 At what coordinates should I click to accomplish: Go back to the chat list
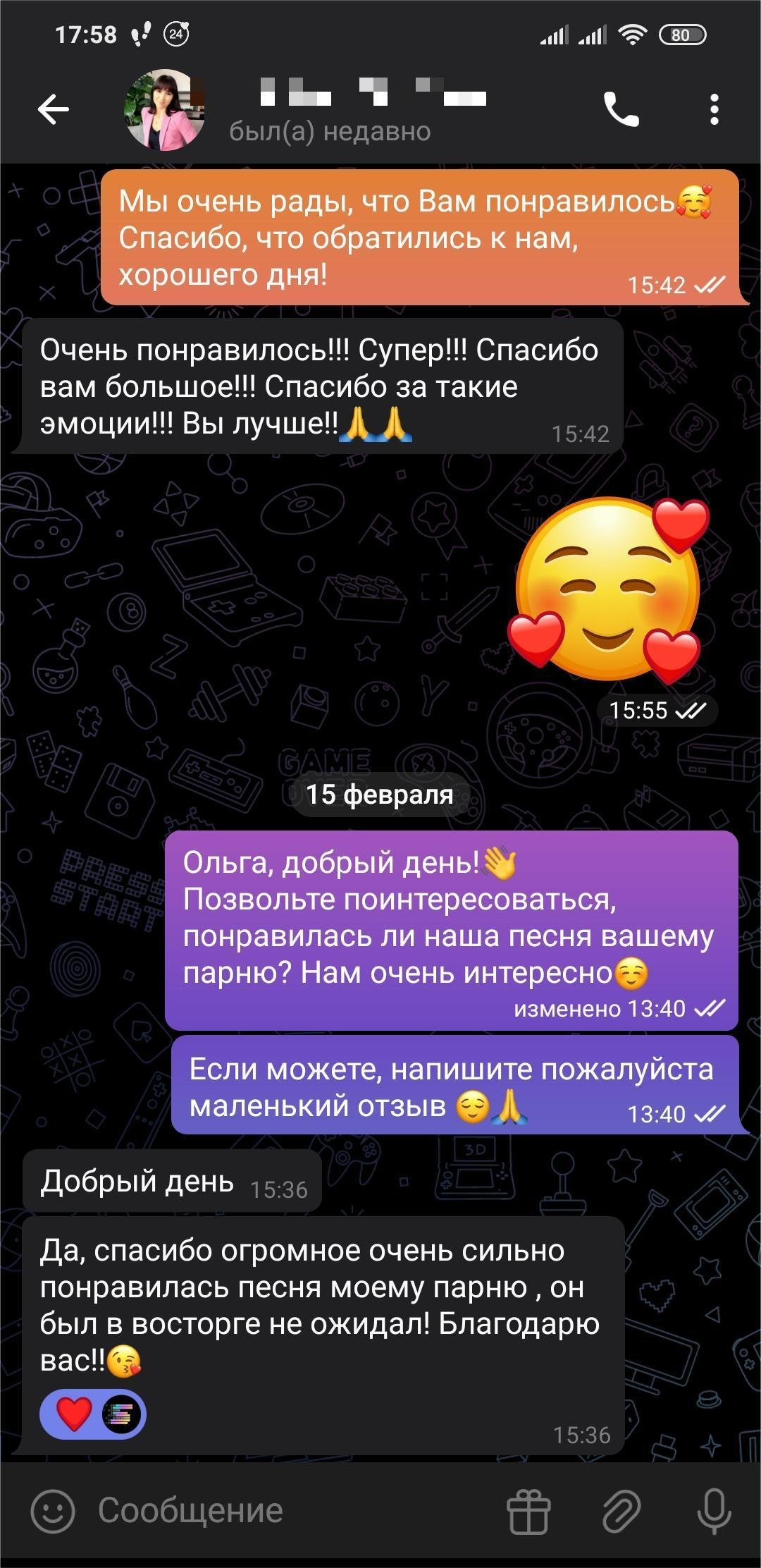click(54, 110)
